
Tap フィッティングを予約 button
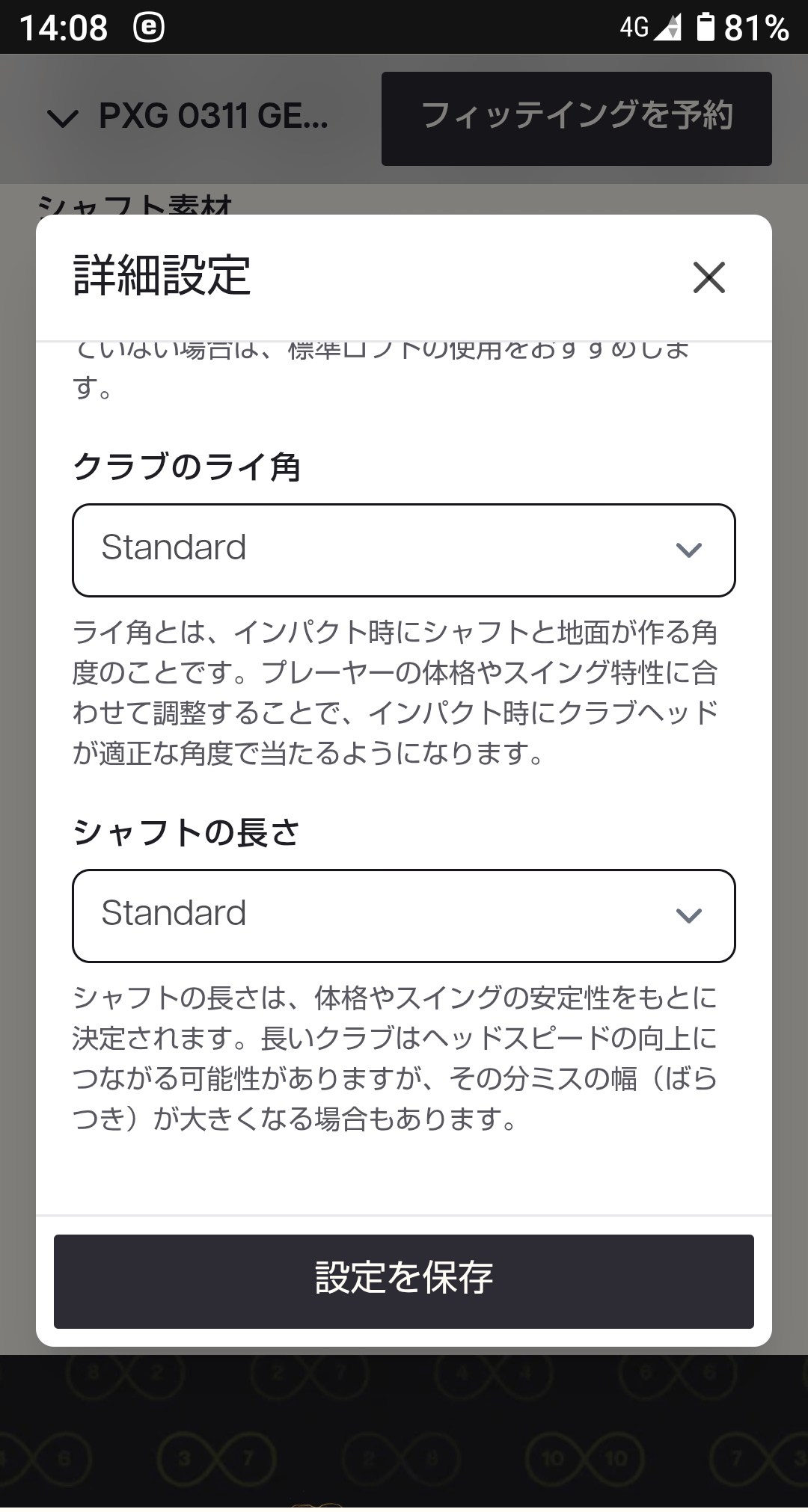click(576, 118)
